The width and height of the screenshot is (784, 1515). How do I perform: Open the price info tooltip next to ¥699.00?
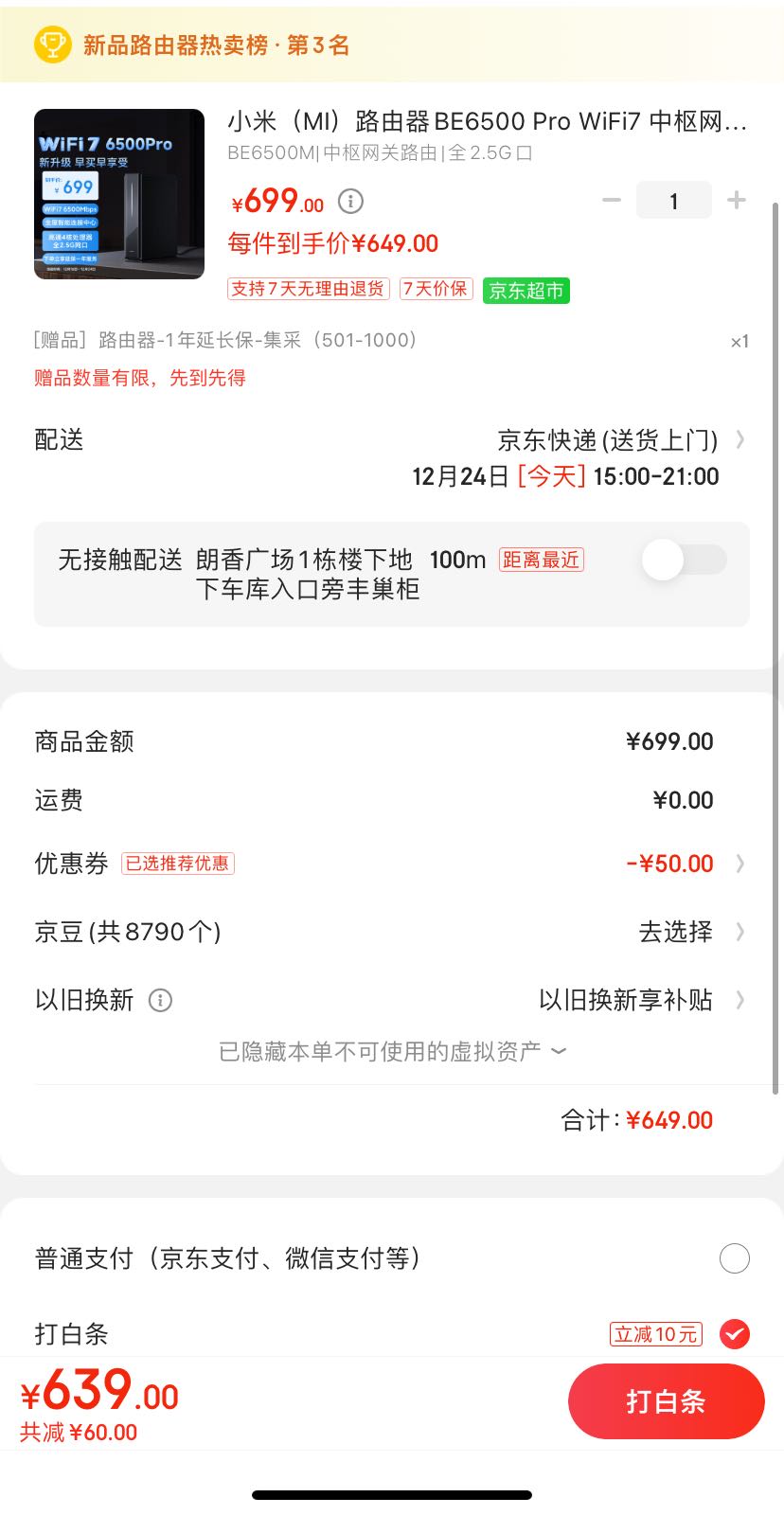coord(349,201)
